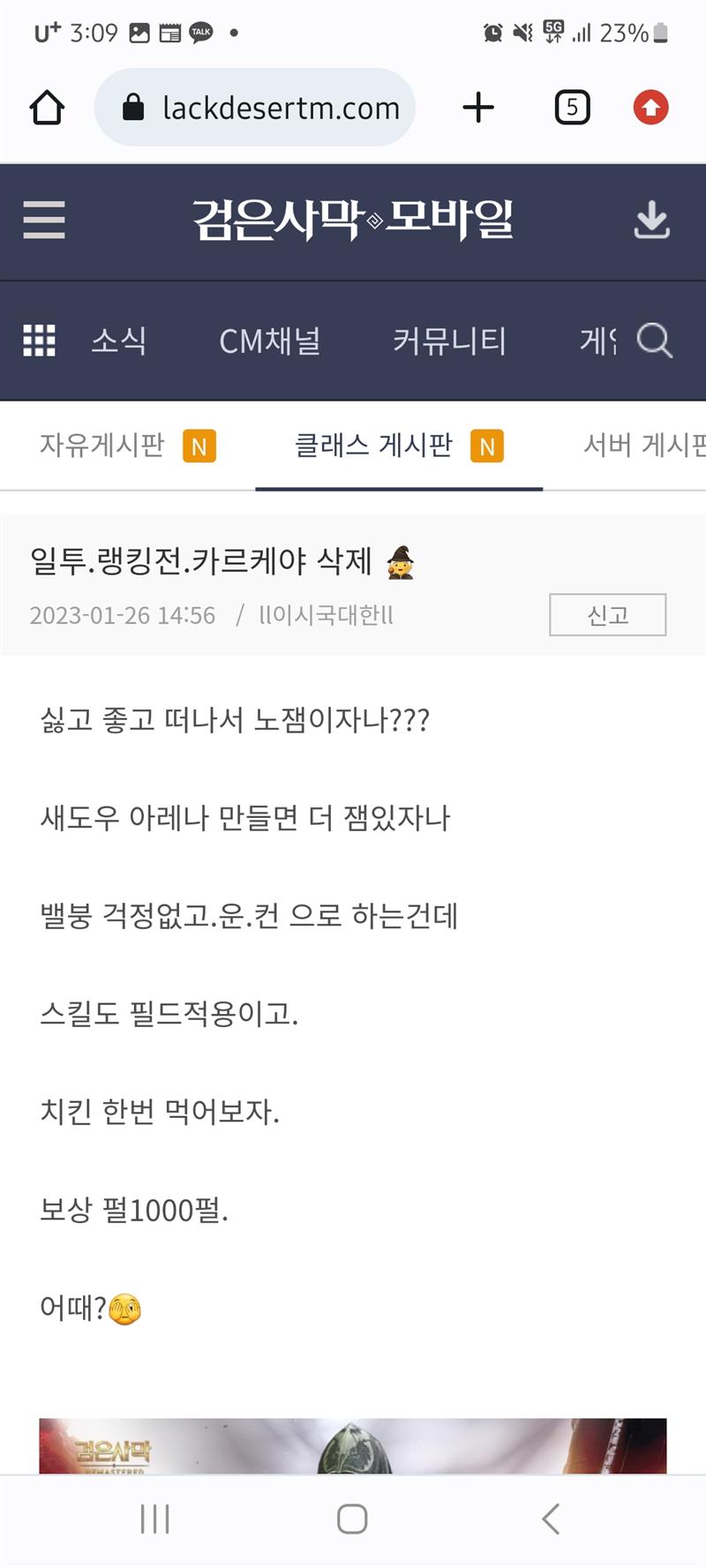Go back with the system back button

pyautogui.click(x=551, y=1519)
